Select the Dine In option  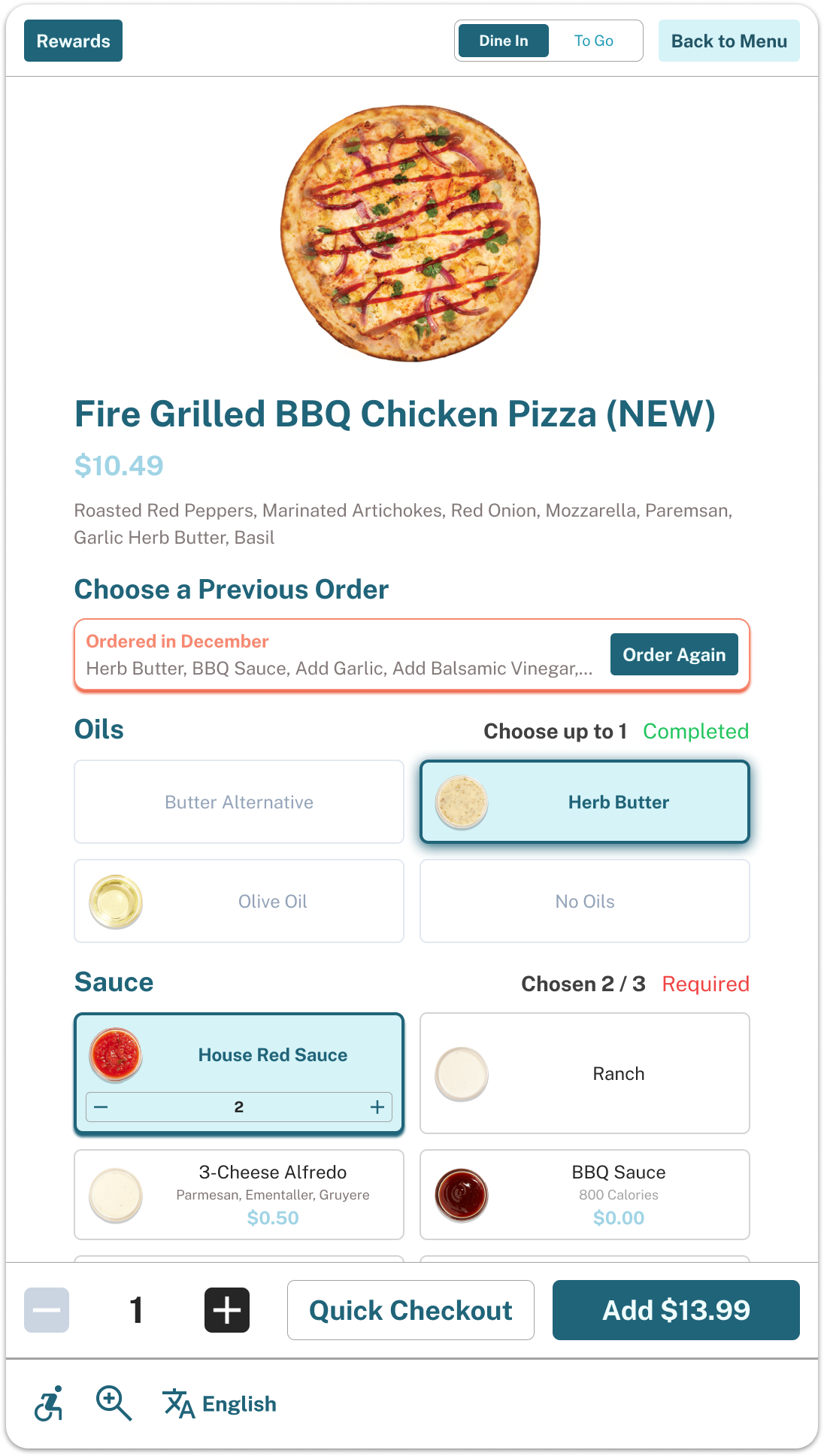504,41
